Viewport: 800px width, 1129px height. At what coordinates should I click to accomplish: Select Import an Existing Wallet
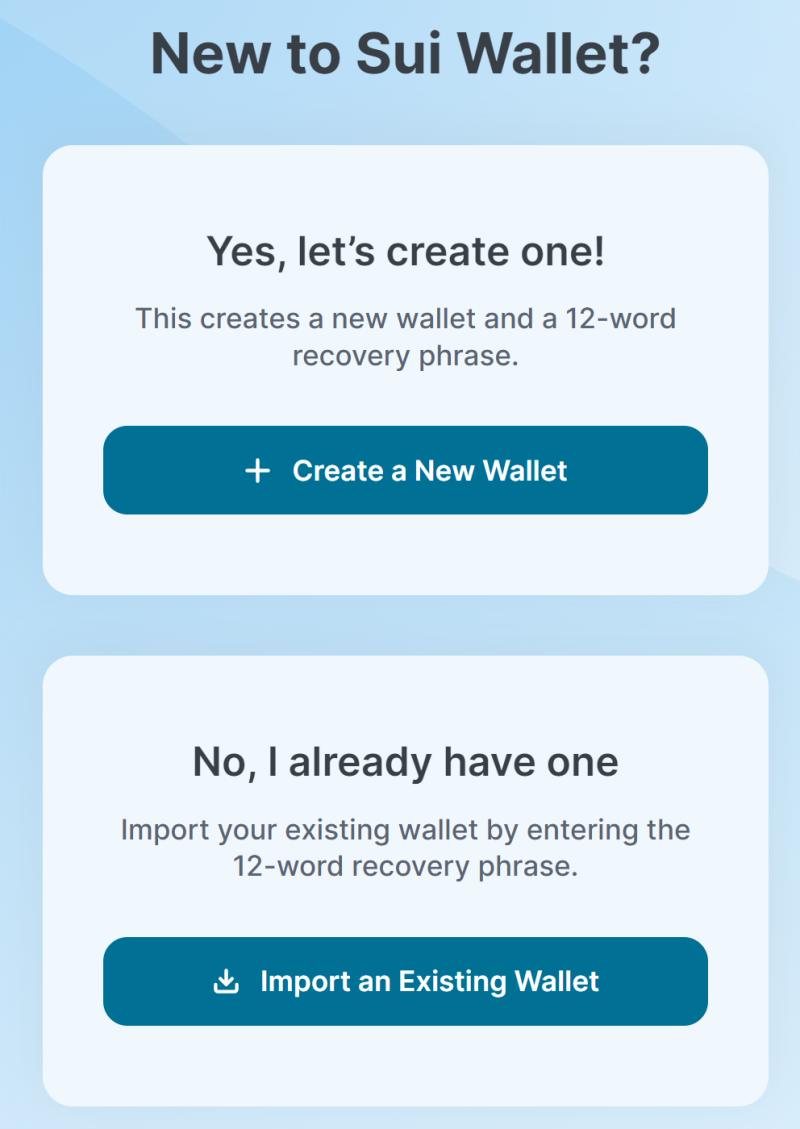coord(405,981)
